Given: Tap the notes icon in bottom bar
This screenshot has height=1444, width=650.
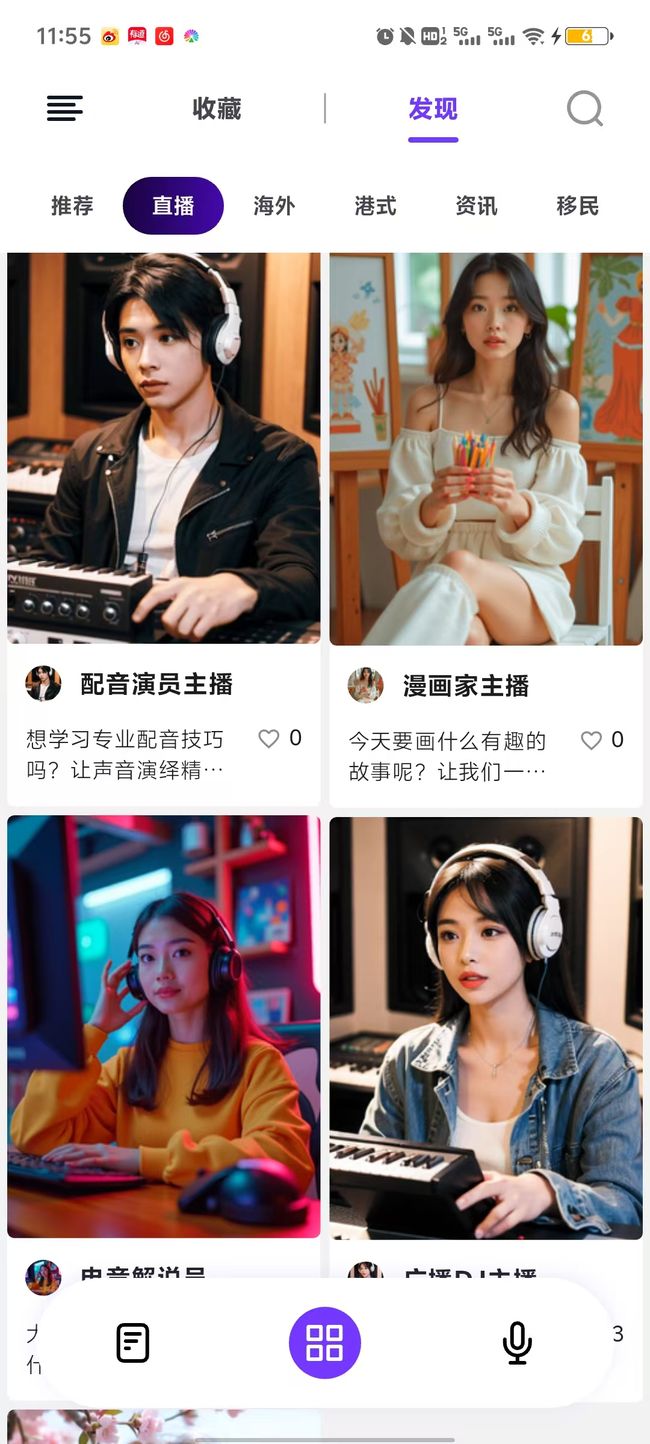Looking at the screenshot, I should 133,1343.
